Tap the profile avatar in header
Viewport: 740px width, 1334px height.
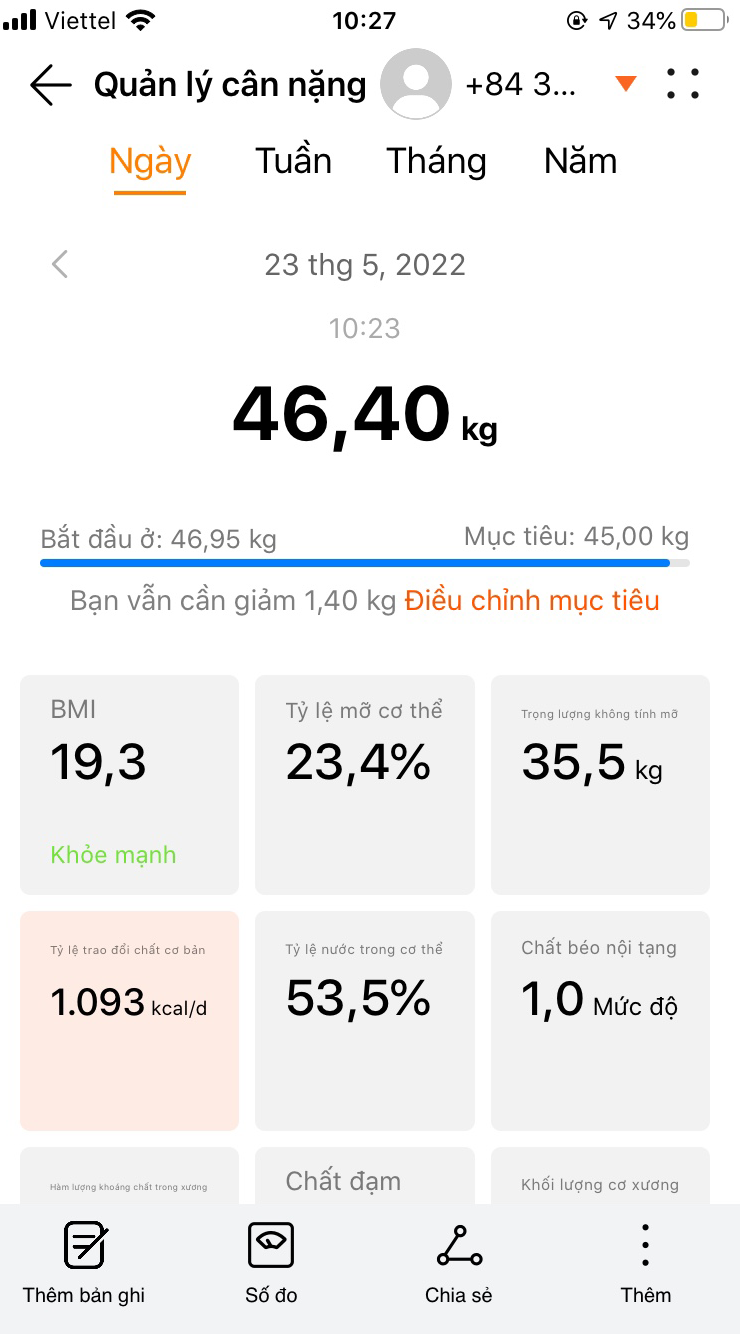click(415, 84)
